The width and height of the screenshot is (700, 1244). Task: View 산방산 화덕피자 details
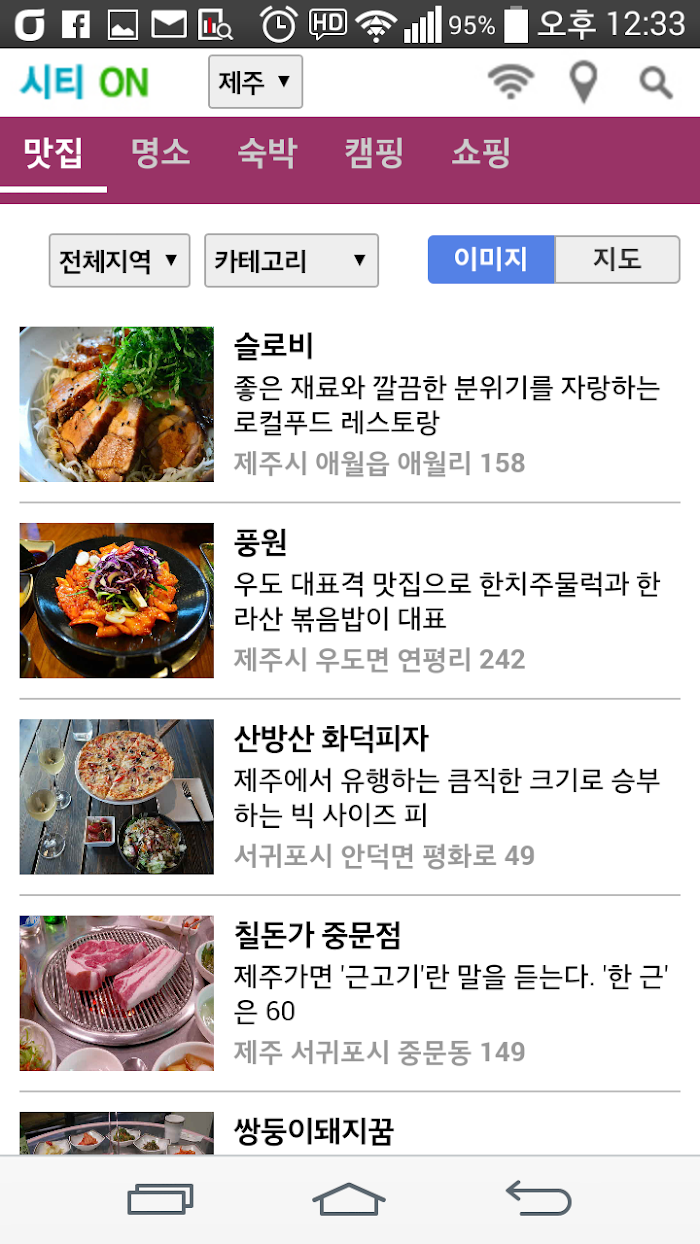click(350, 797)
